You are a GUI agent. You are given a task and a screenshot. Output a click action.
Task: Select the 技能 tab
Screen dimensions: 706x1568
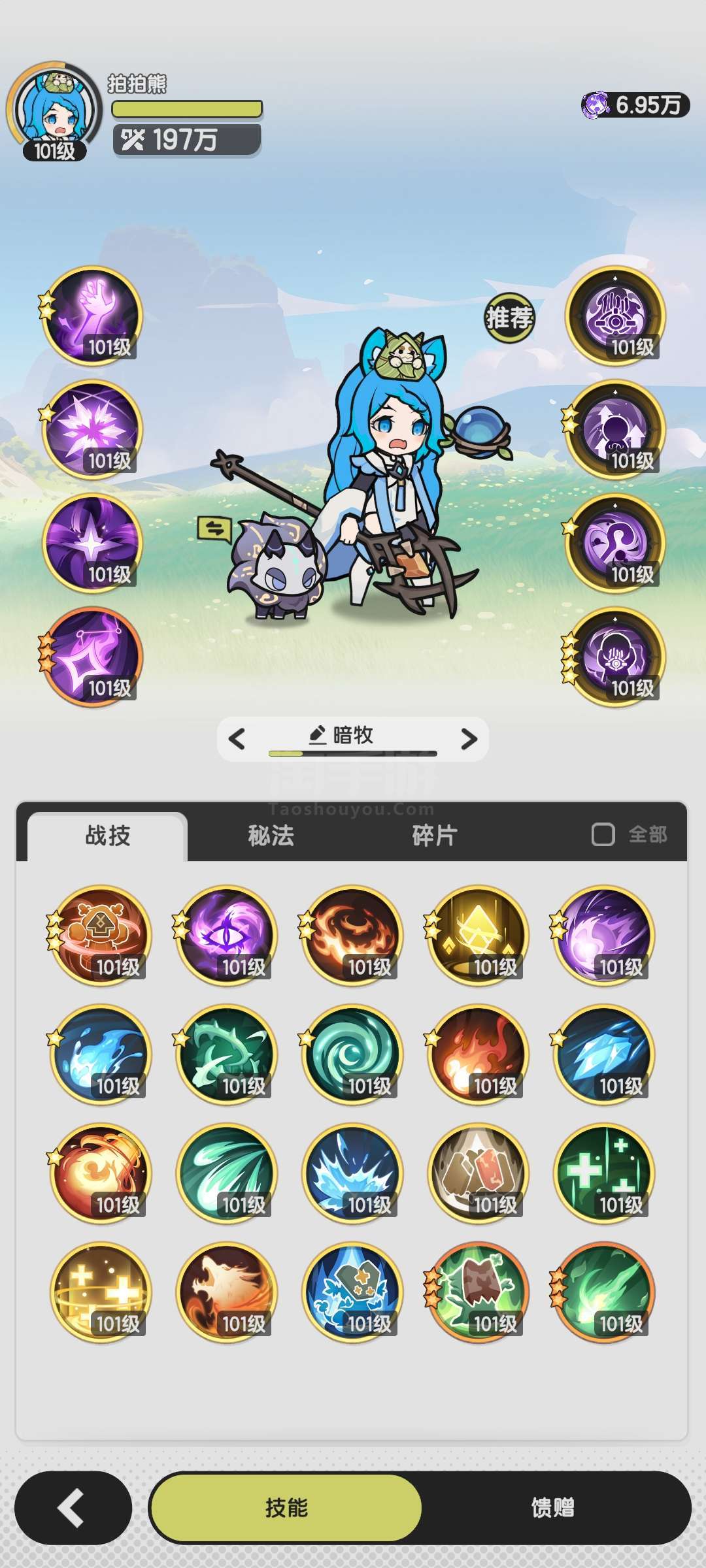point(286,1507)
